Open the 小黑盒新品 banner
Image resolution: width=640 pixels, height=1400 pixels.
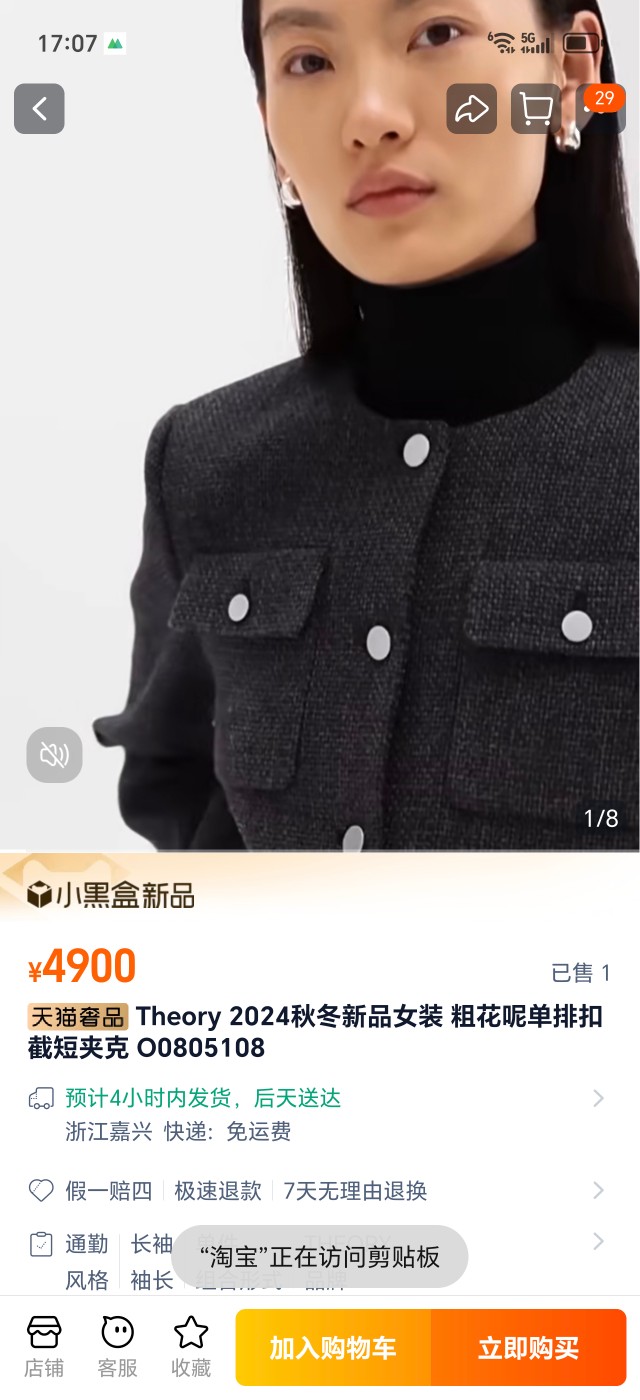click(111, 894)
